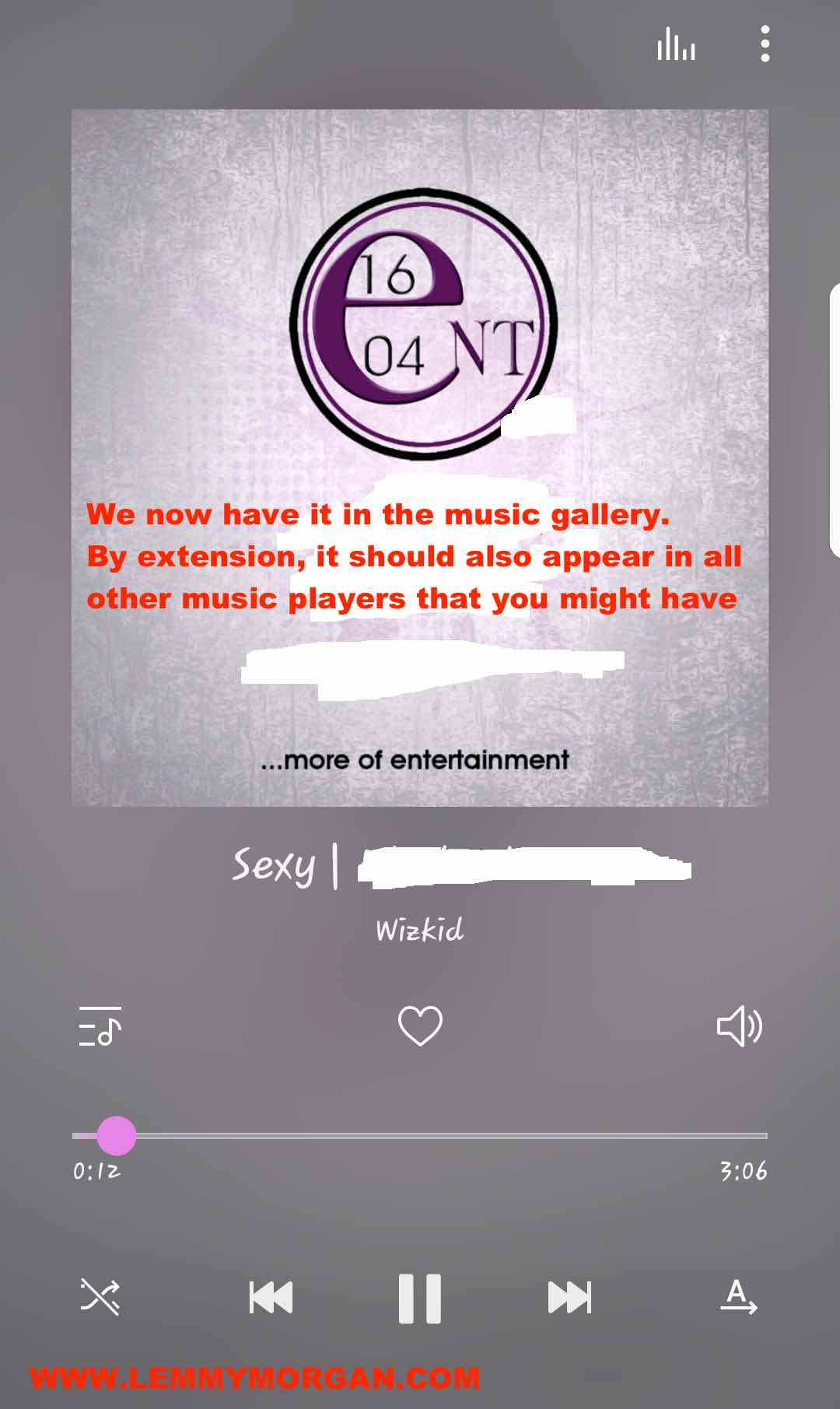Open the volume control
840x1409 pixels.
pos(739,1026)
